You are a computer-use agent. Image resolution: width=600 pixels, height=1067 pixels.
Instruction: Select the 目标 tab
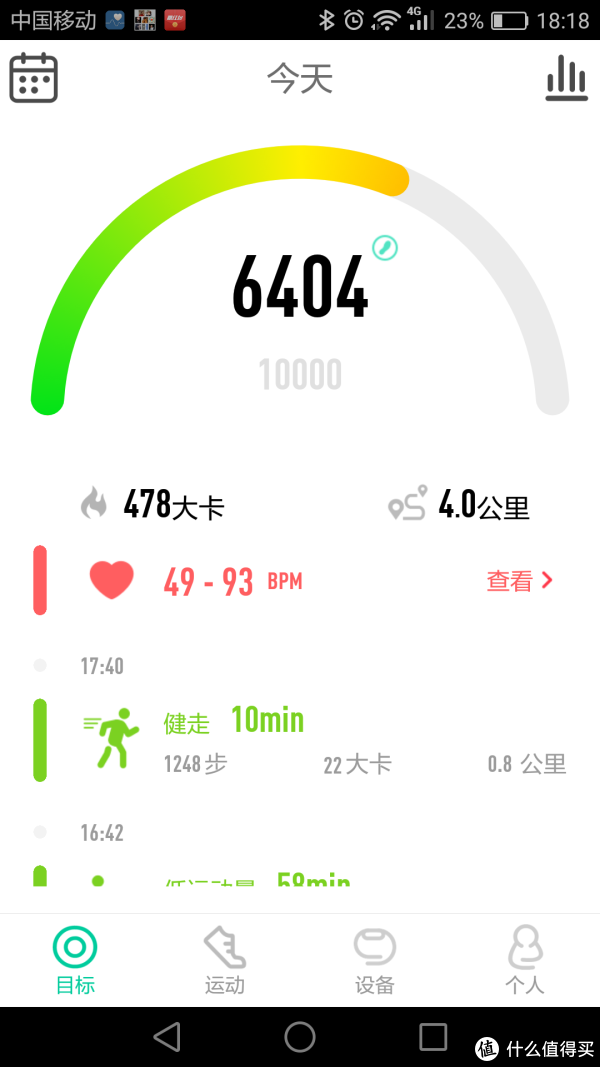click(75, 960)
